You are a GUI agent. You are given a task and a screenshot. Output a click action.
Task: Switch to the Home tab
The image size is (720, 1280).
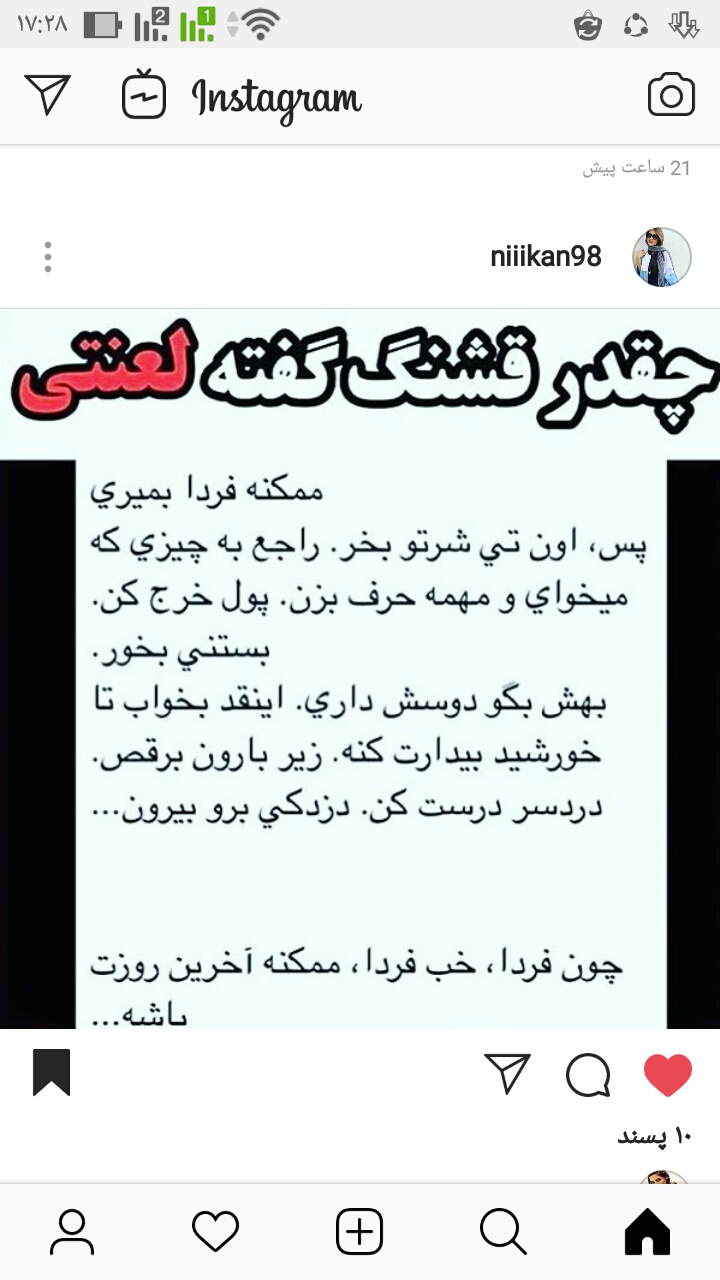tap(647, 1231)
